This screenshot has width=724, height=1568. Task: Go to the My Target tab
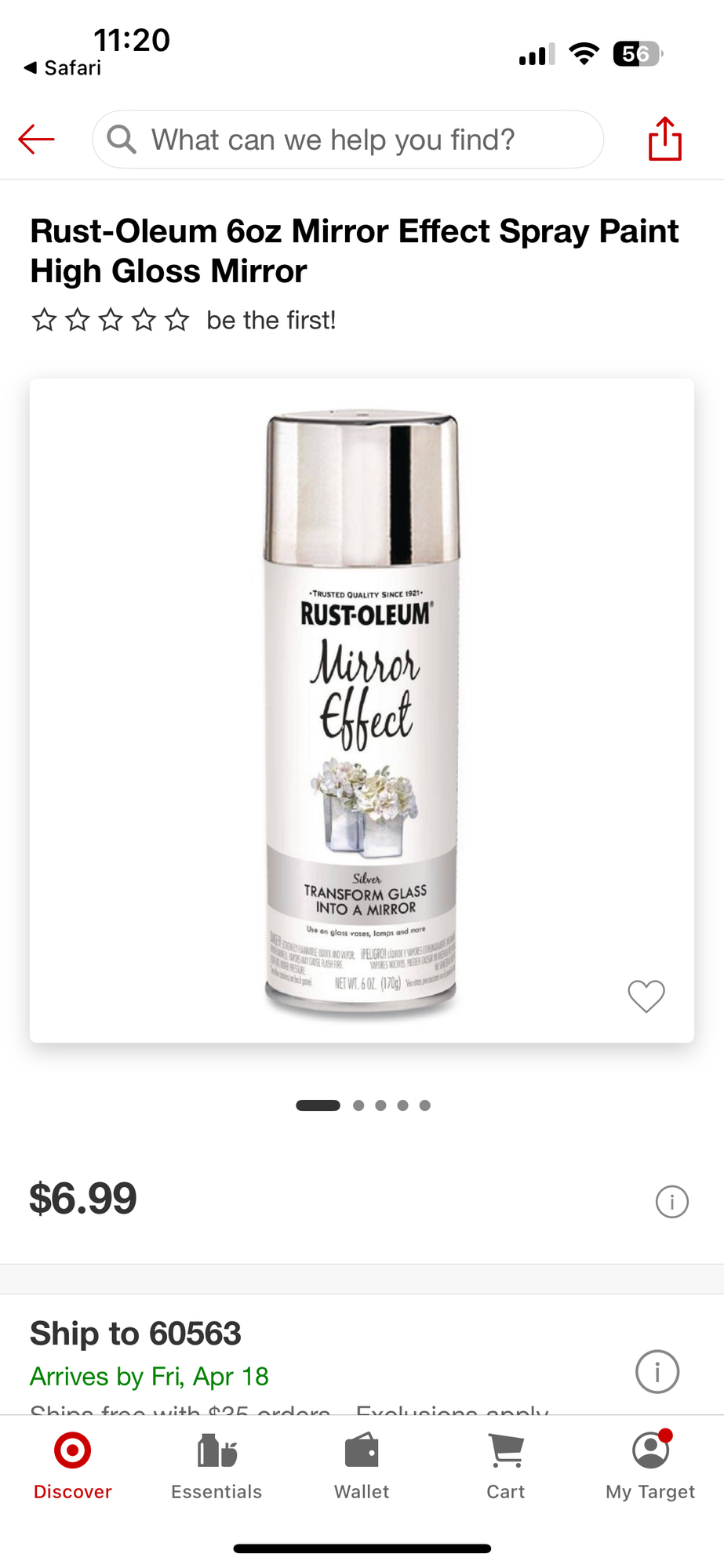[650, 1466]
